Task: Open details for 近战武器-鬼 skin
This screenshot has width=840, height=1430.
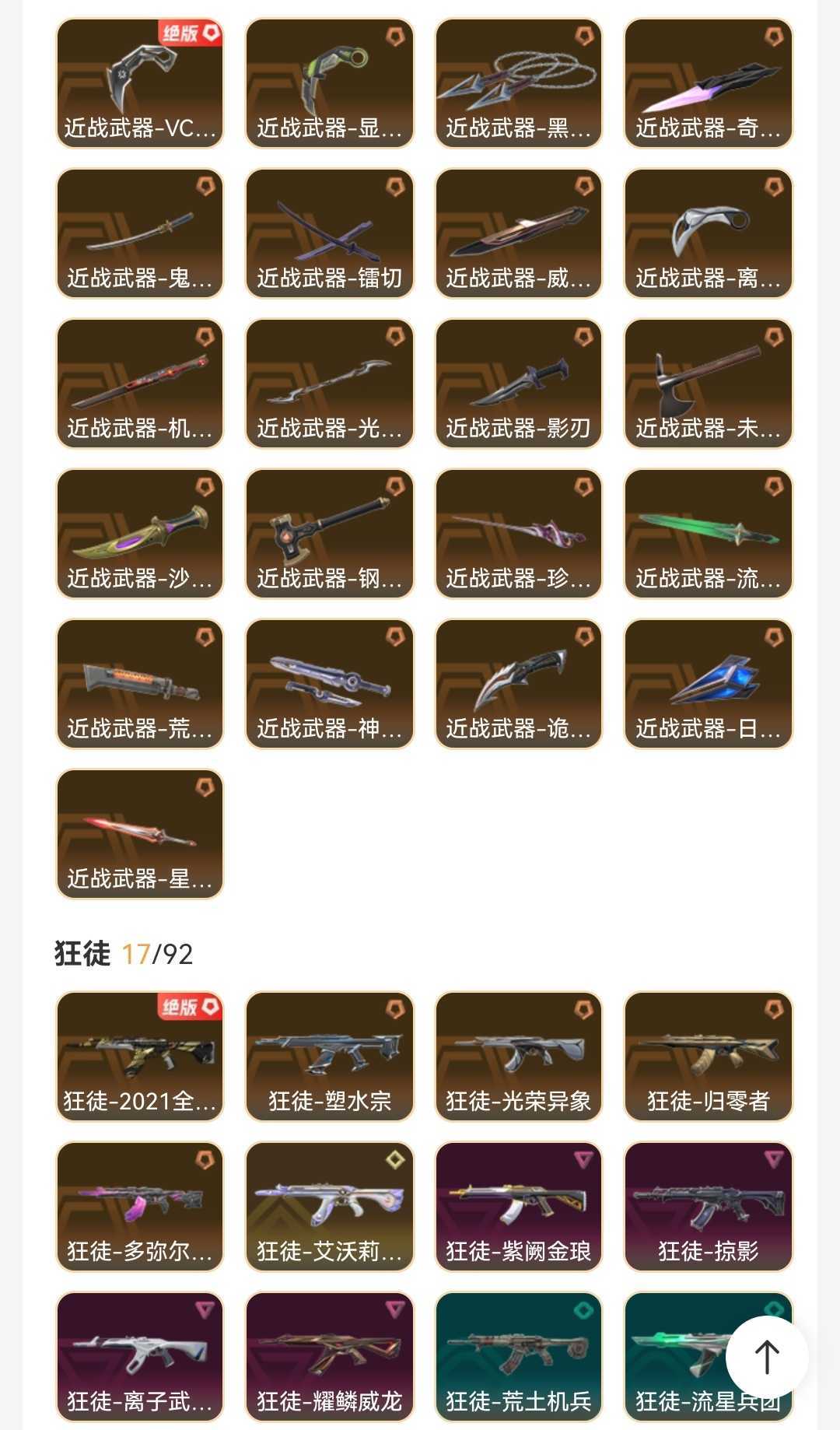Action: click(138, 233)
